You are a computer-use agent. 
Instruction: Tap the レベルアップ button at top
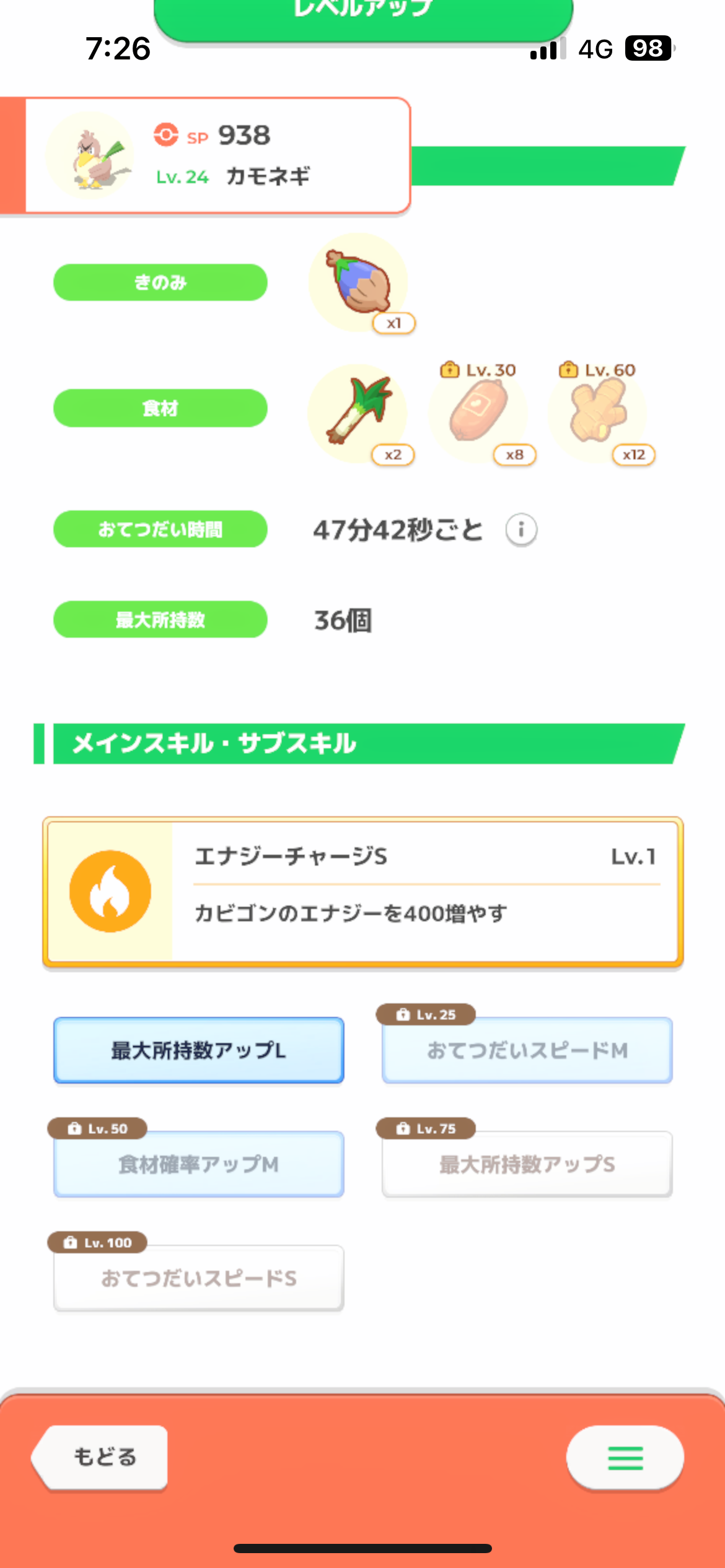[363, 17]
